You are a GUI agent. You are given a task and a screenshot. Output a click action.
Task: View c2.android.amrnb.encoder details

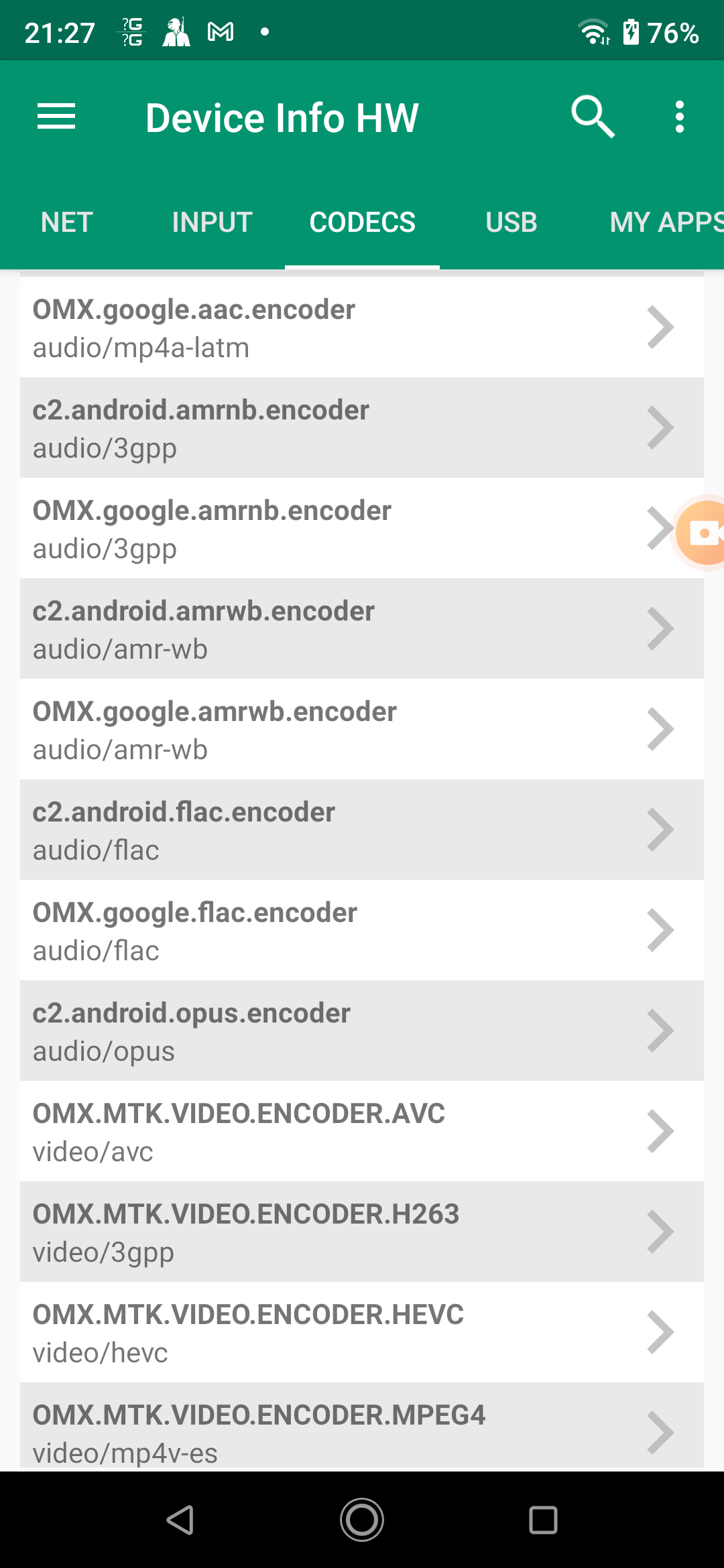tap(335, 428)
